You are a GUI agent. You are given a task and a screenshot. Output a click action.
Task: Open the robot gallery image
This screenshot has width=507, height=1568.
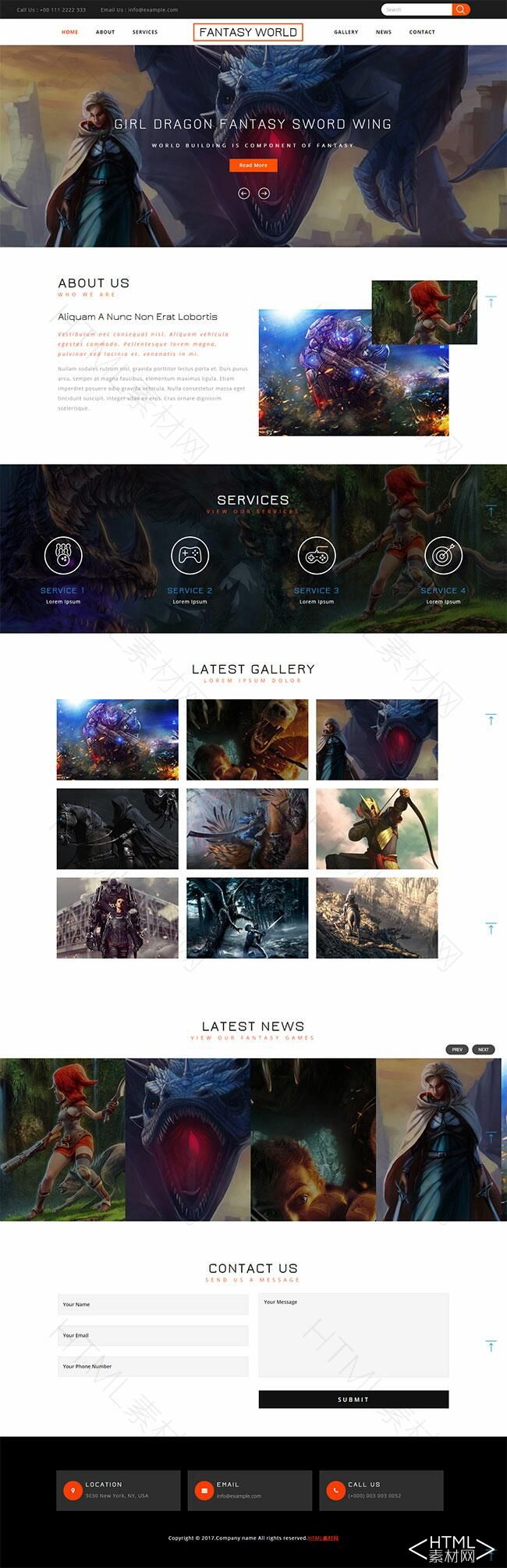[x=117, y=738]
